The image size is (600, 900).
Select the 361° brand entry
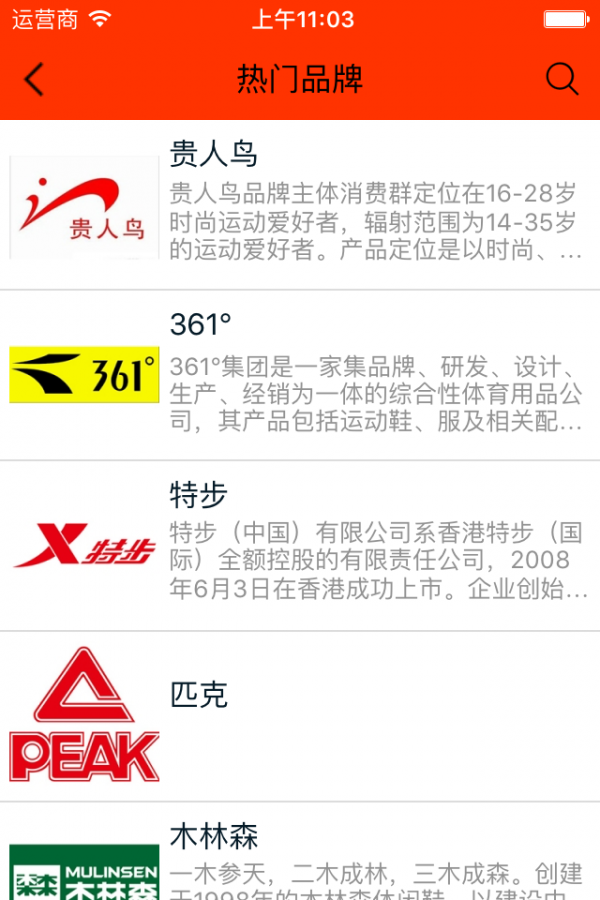300,375
